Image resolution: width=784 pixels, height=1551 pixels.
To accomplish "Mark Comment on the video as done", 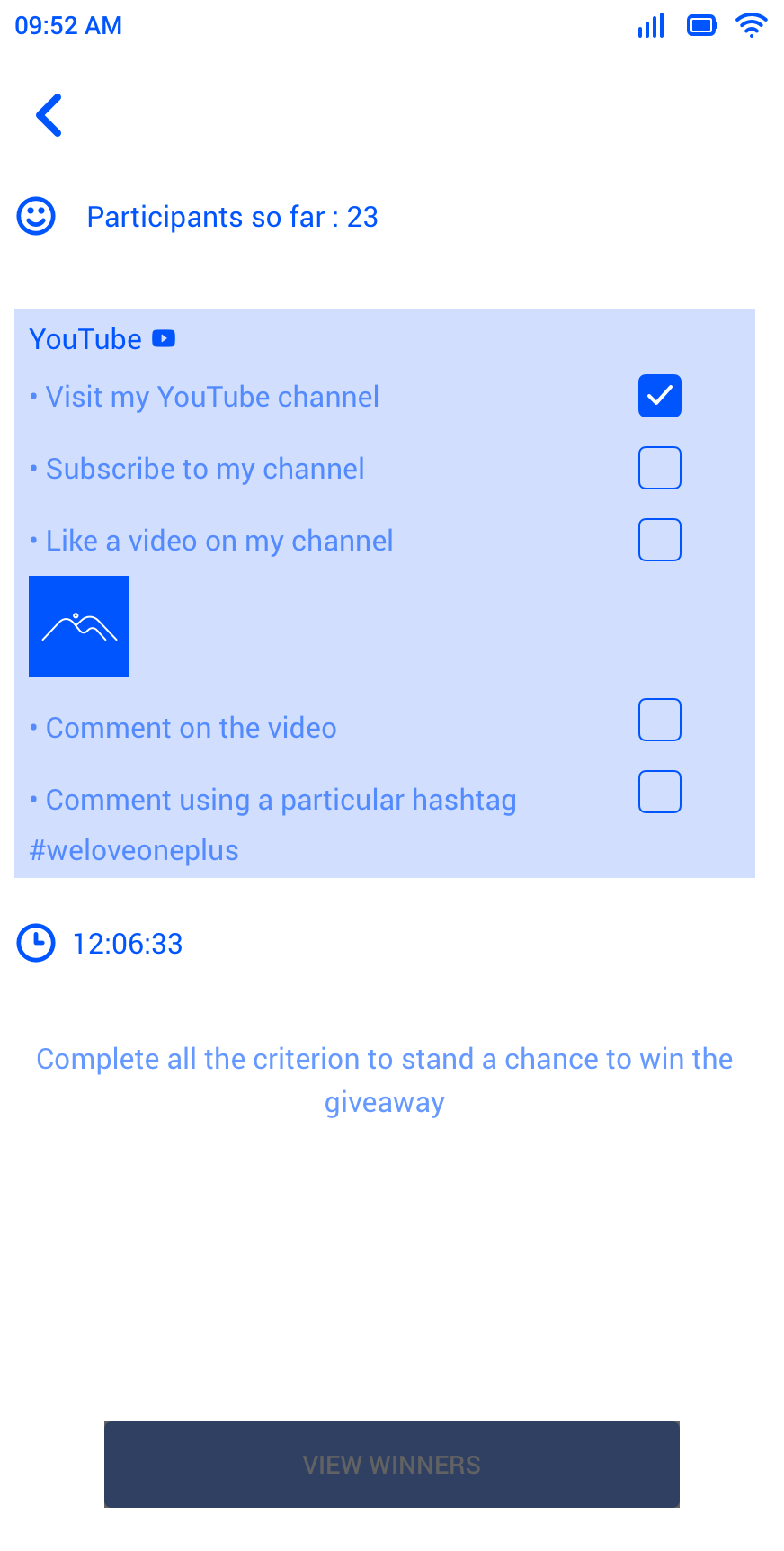I will coord(659,720).
